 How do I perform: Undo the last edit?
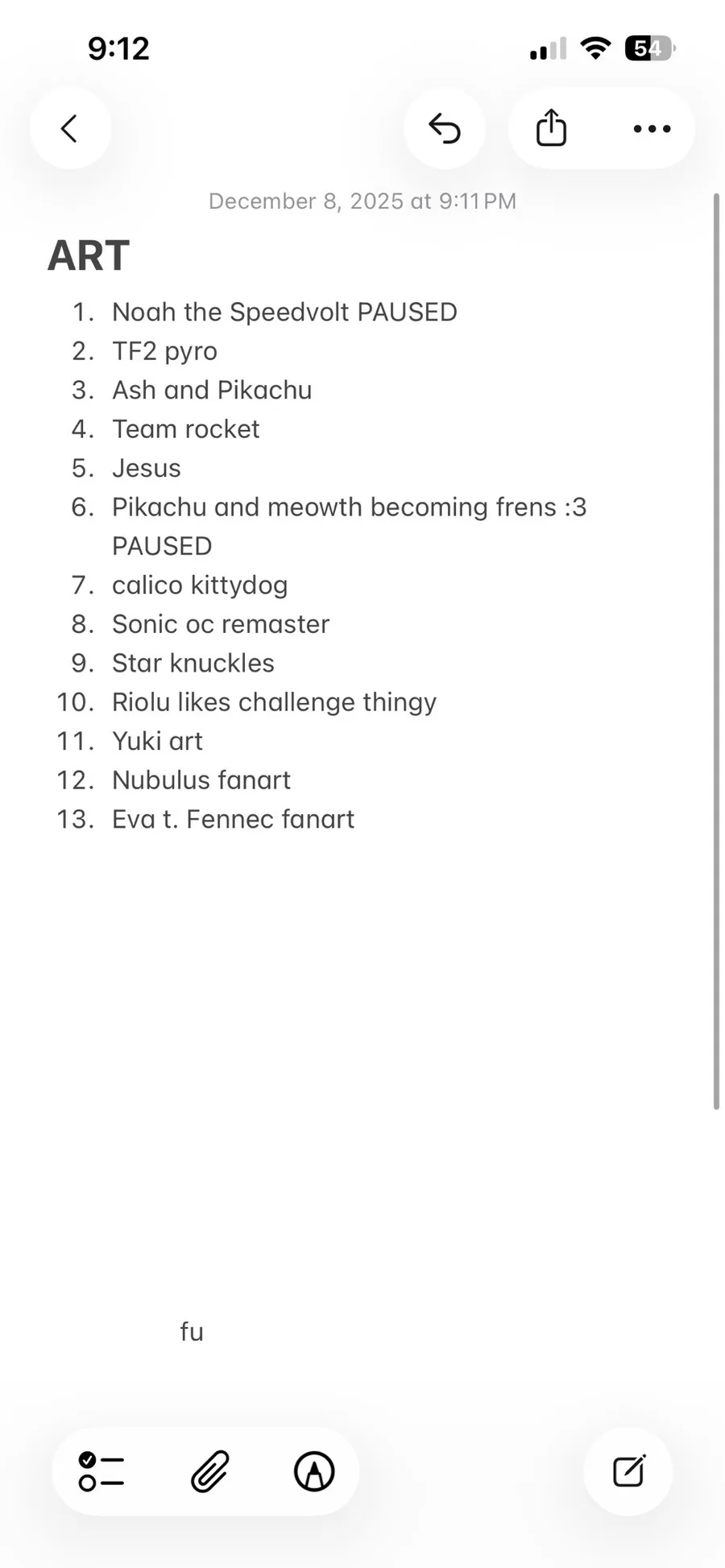click(x=445, y=128)
